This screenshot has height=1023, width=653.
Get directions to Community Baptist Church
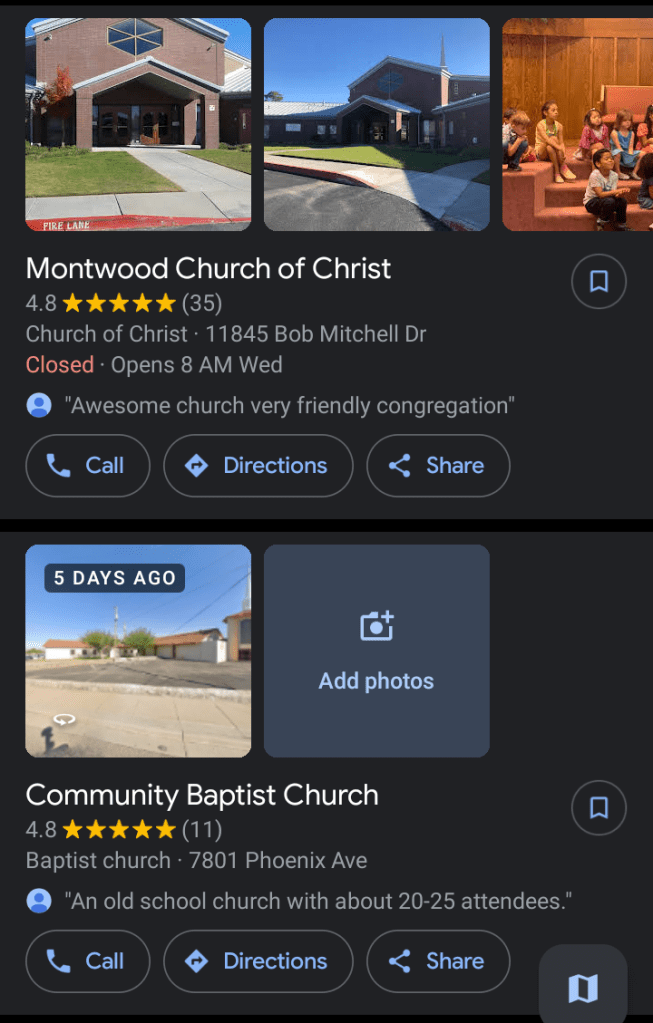click(258, 961)
